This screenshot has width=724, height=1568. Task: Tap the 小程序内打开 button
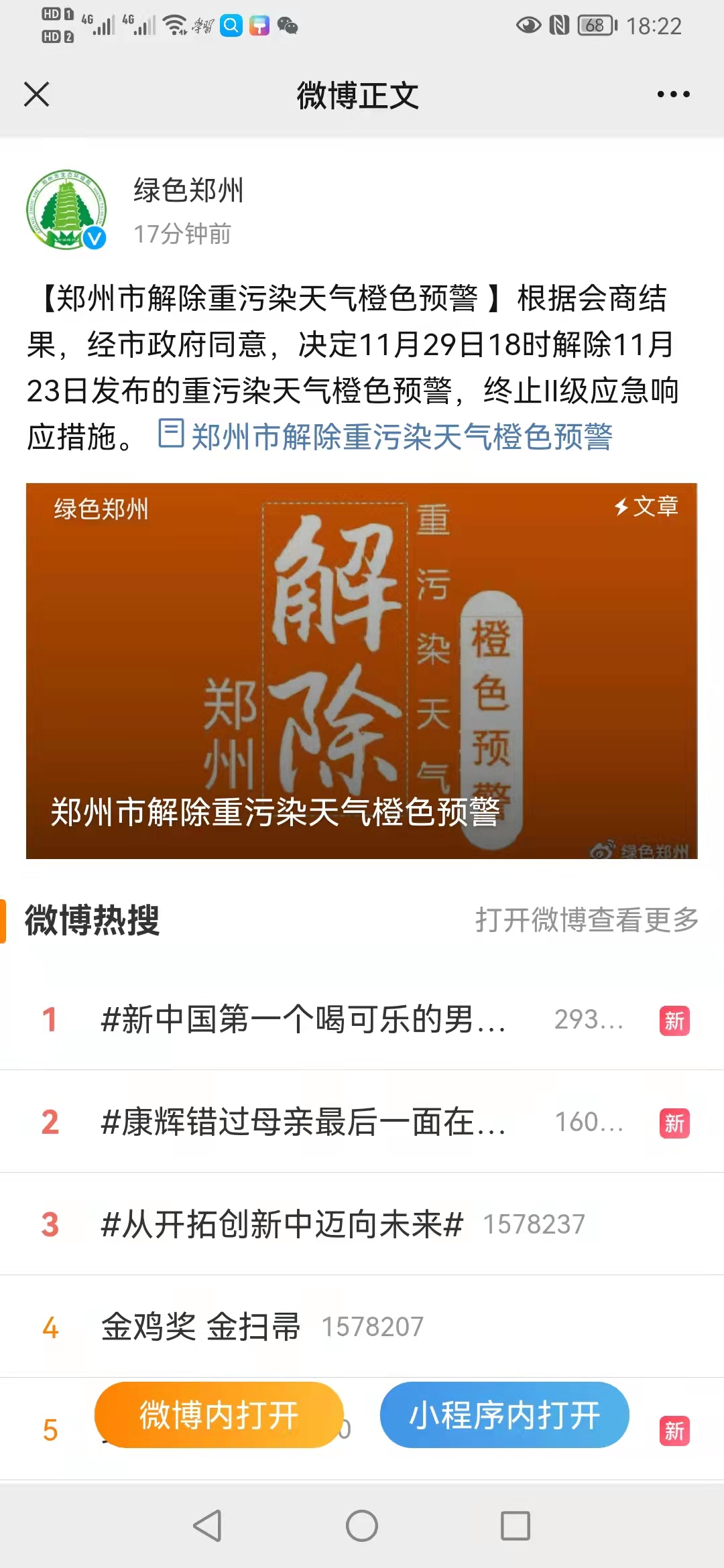pos(504,1415)
